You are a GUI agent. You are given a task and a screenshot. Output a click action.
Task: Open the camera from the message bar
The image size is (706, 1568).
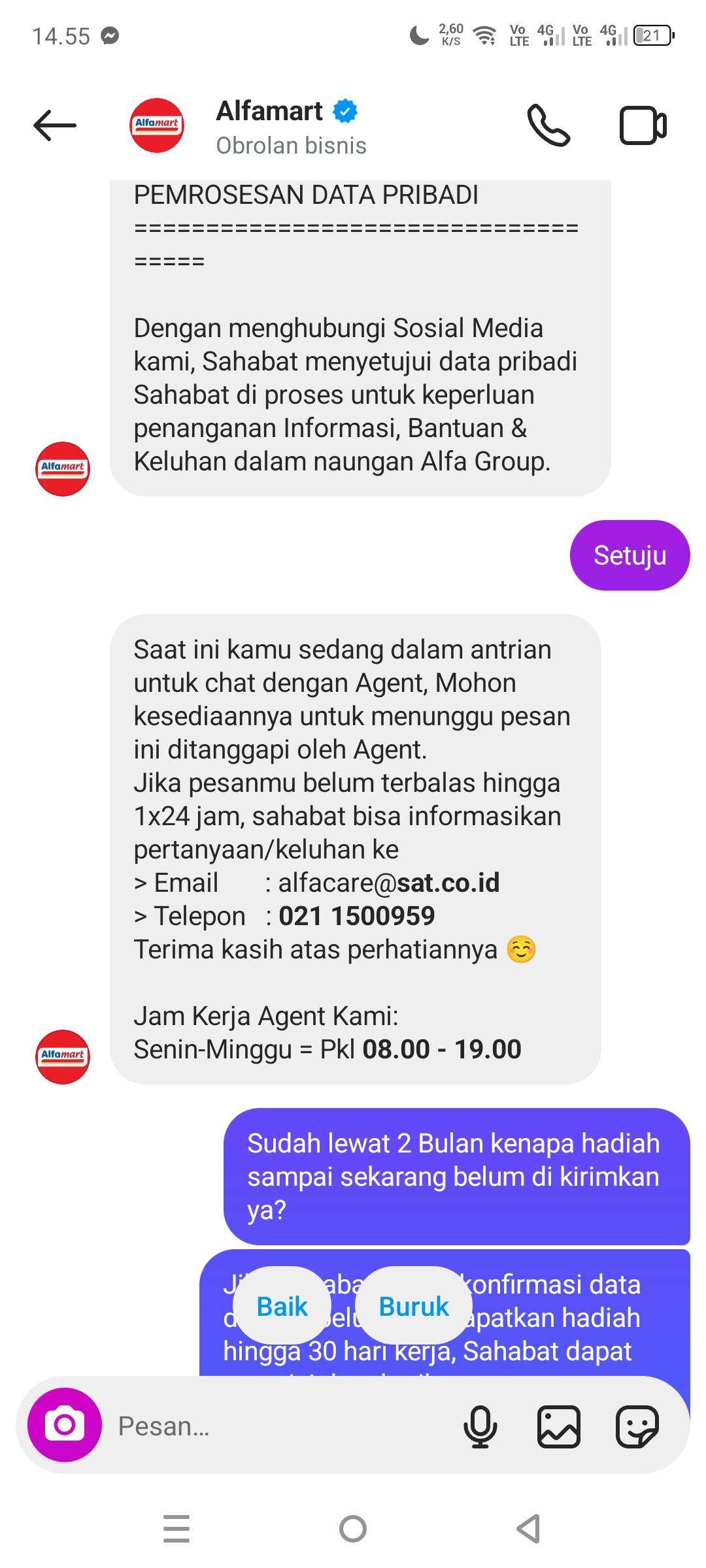coord(65,1425)
